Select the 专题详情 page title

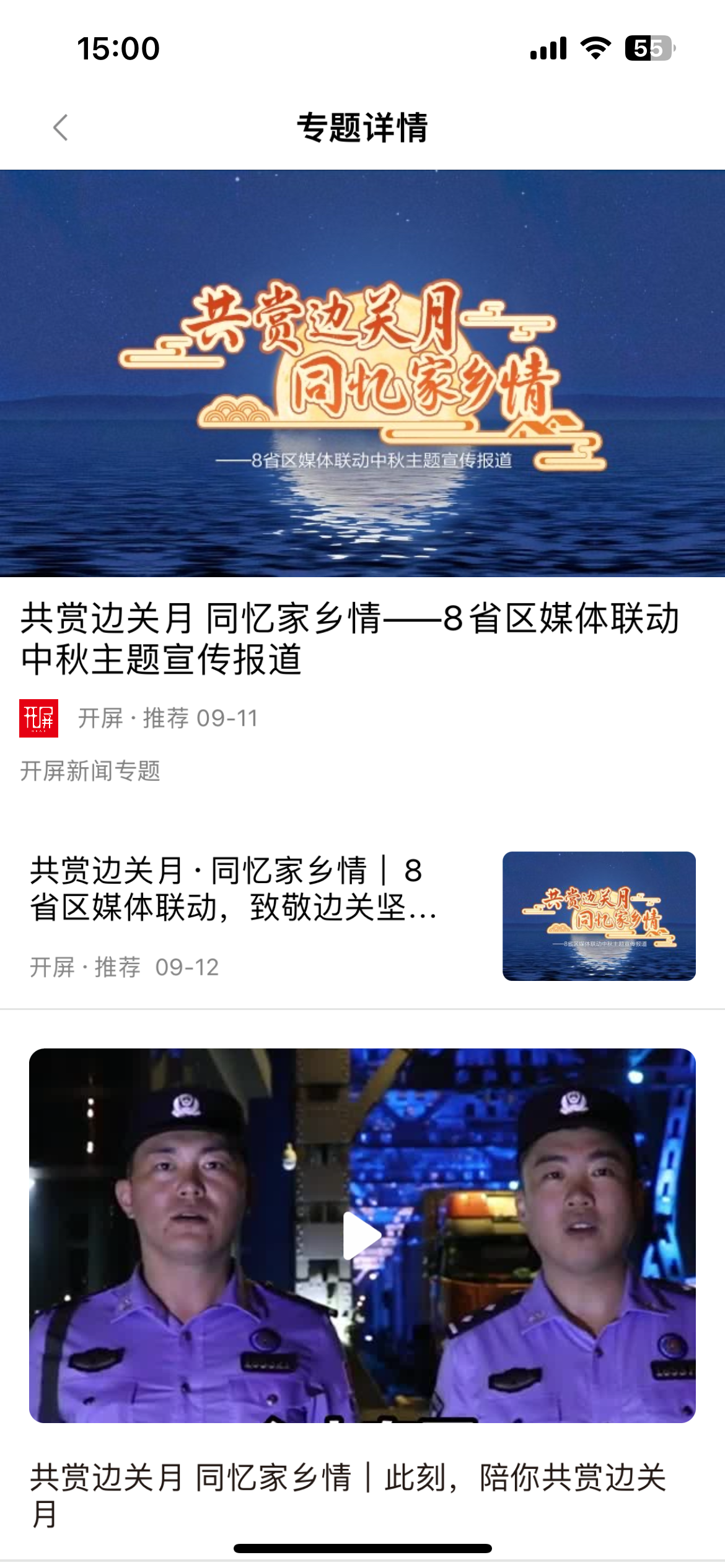pos(362,127)
